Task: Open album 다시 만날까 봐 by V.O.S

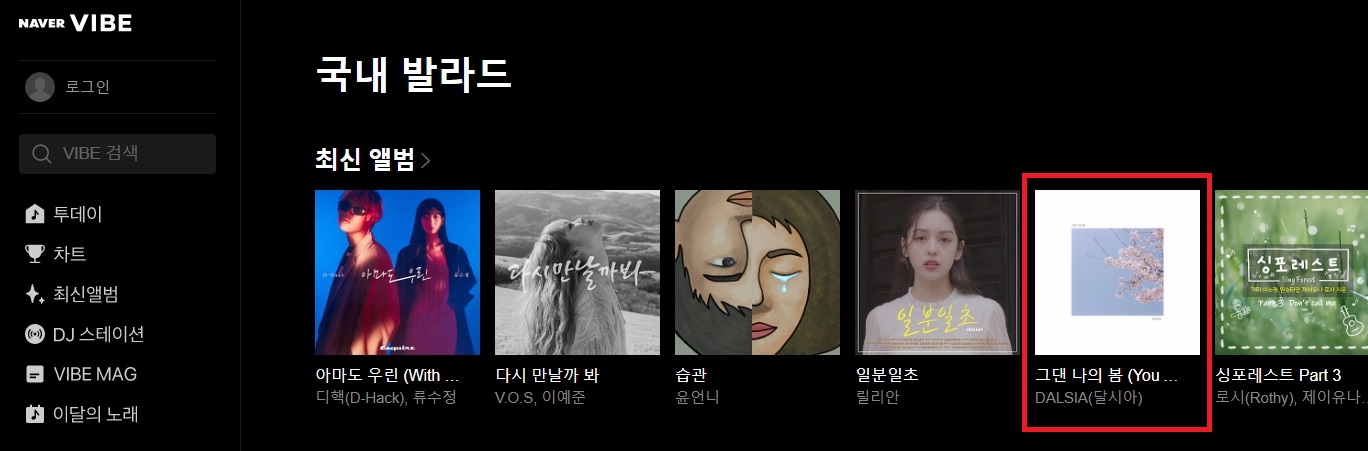Action: pyautogui.click(x=577, y=272)
